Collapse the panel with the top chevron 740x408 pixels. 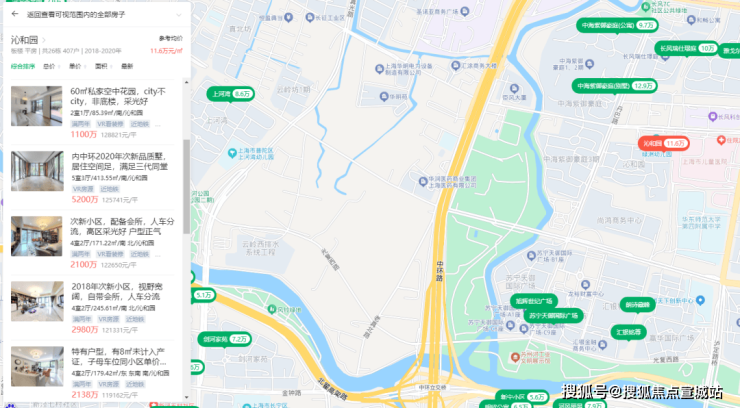[179, 15]
